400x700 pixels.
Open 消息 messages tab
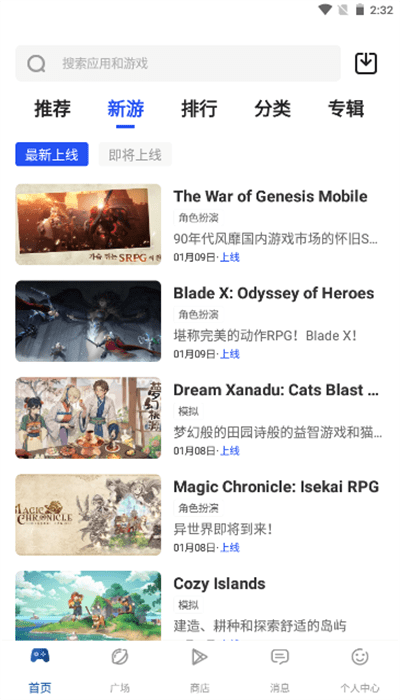pos(279,670)
